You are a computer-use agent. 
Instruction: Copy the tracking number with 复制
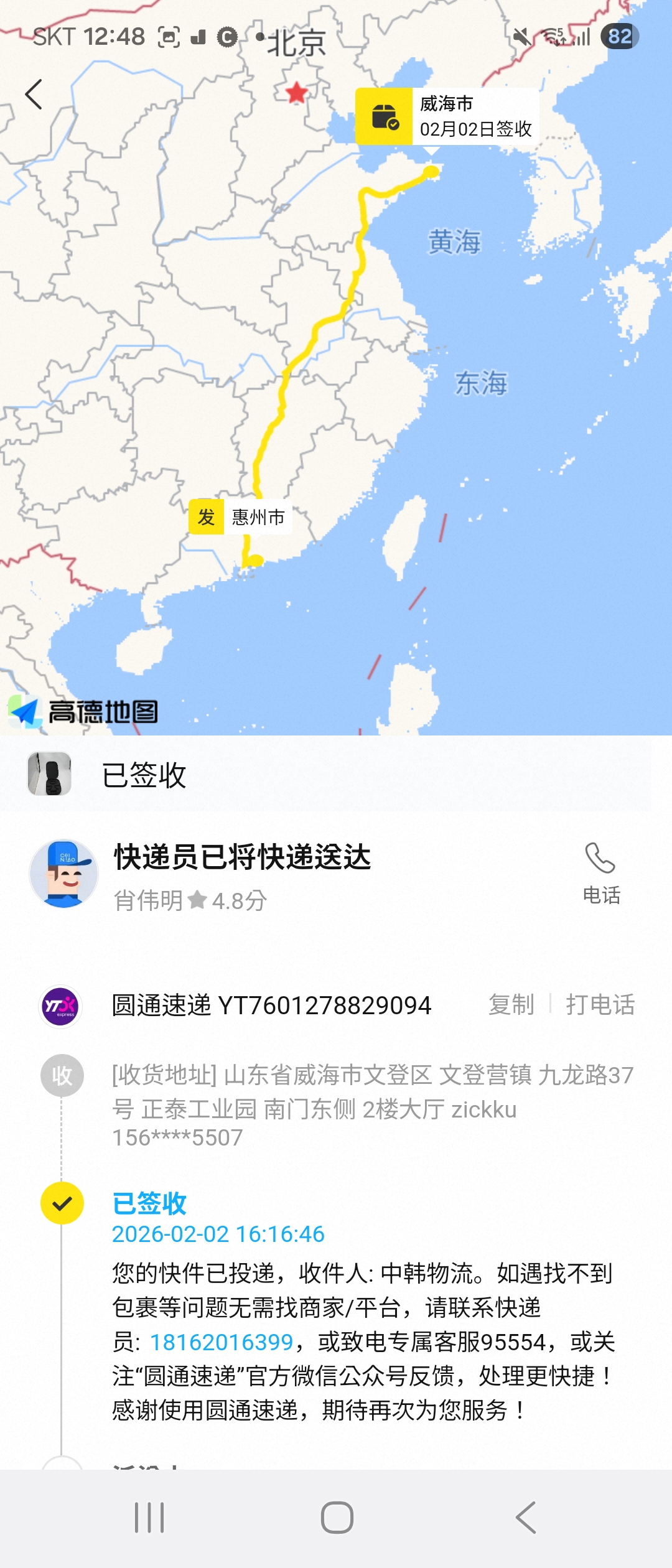coord(511,1005)
